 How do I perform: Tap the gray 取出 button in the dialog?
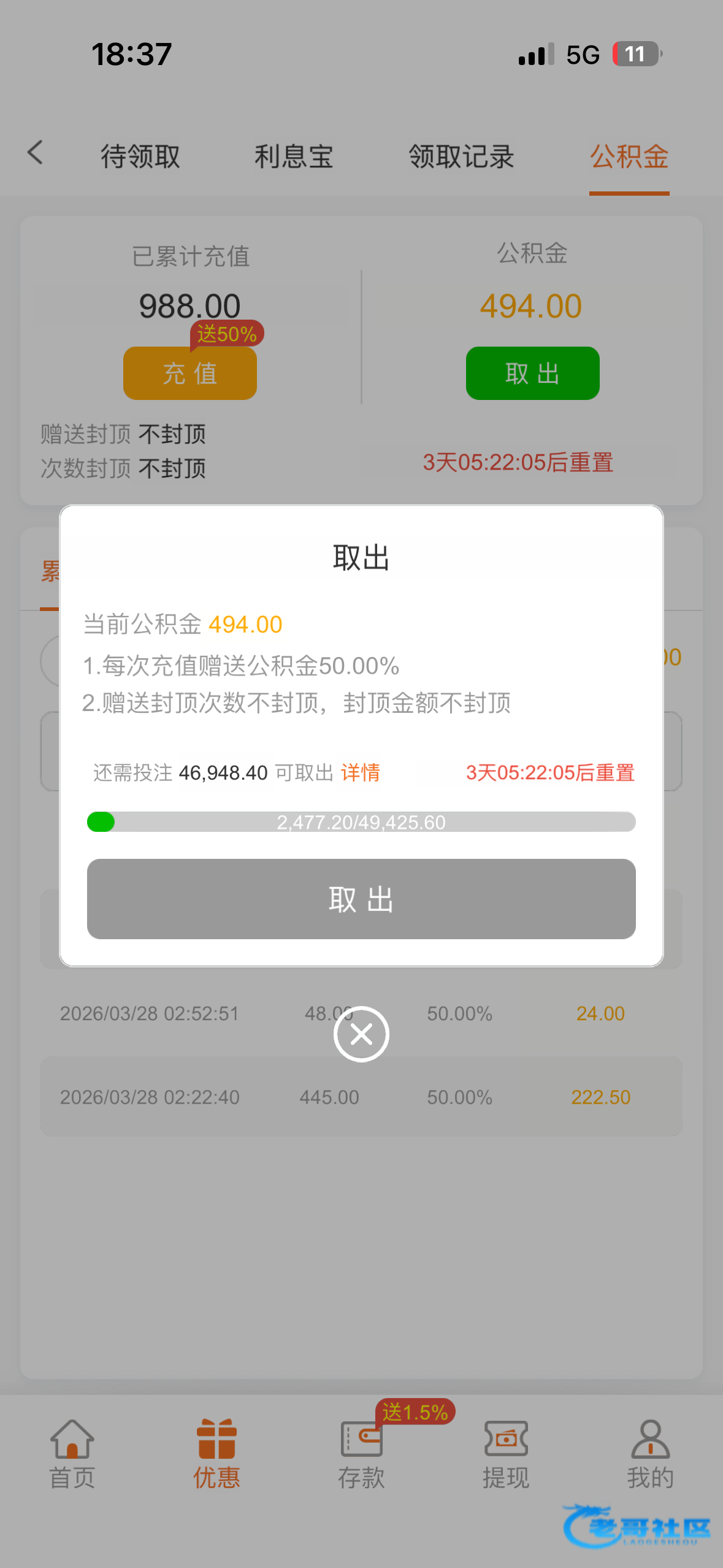361,899
